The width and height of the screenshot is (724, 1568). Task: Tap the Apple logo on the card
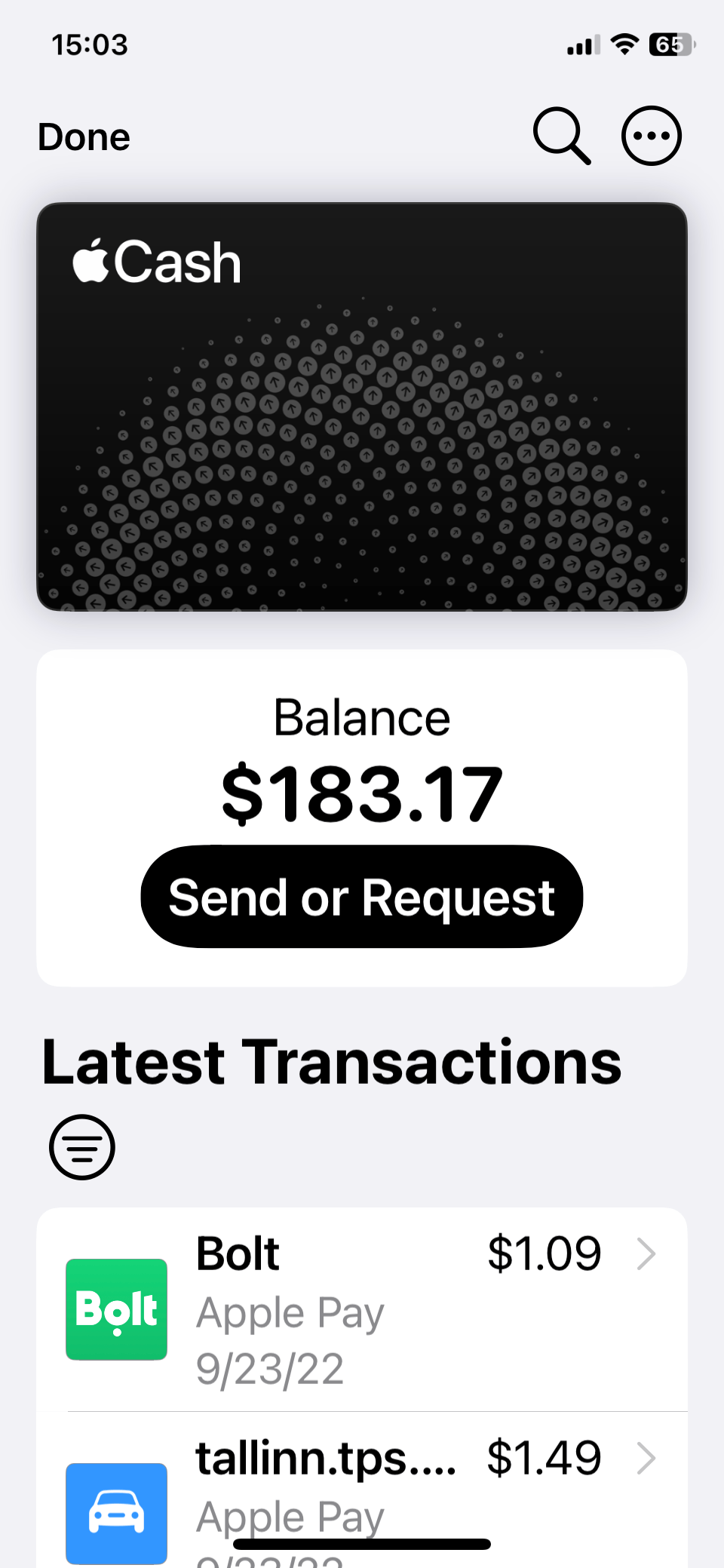pyautogui.click(x=91, y=262)
